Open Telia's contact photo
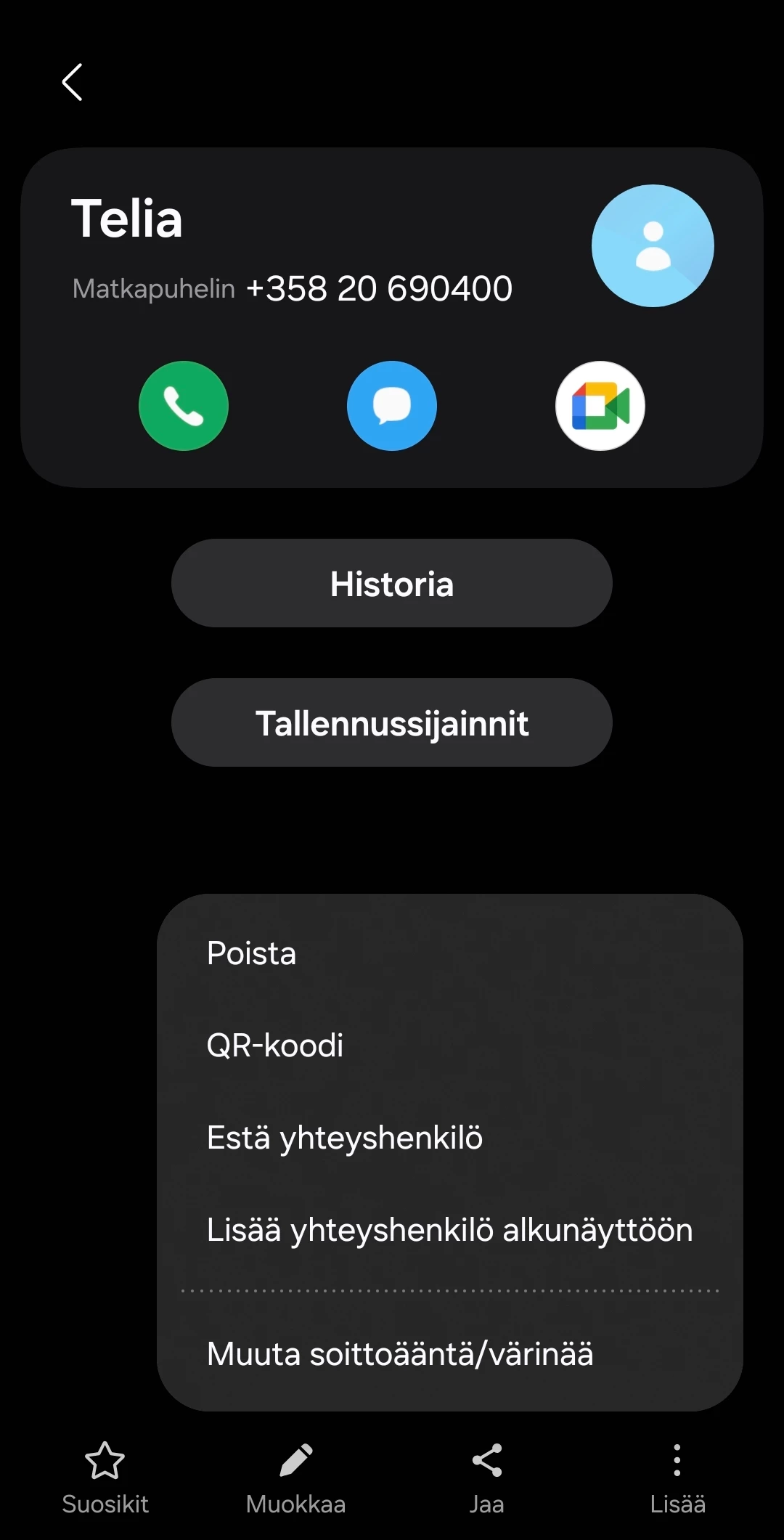The height and width of the screenshot is (1540, 784). pyautogui.click(x=653, y=246)
